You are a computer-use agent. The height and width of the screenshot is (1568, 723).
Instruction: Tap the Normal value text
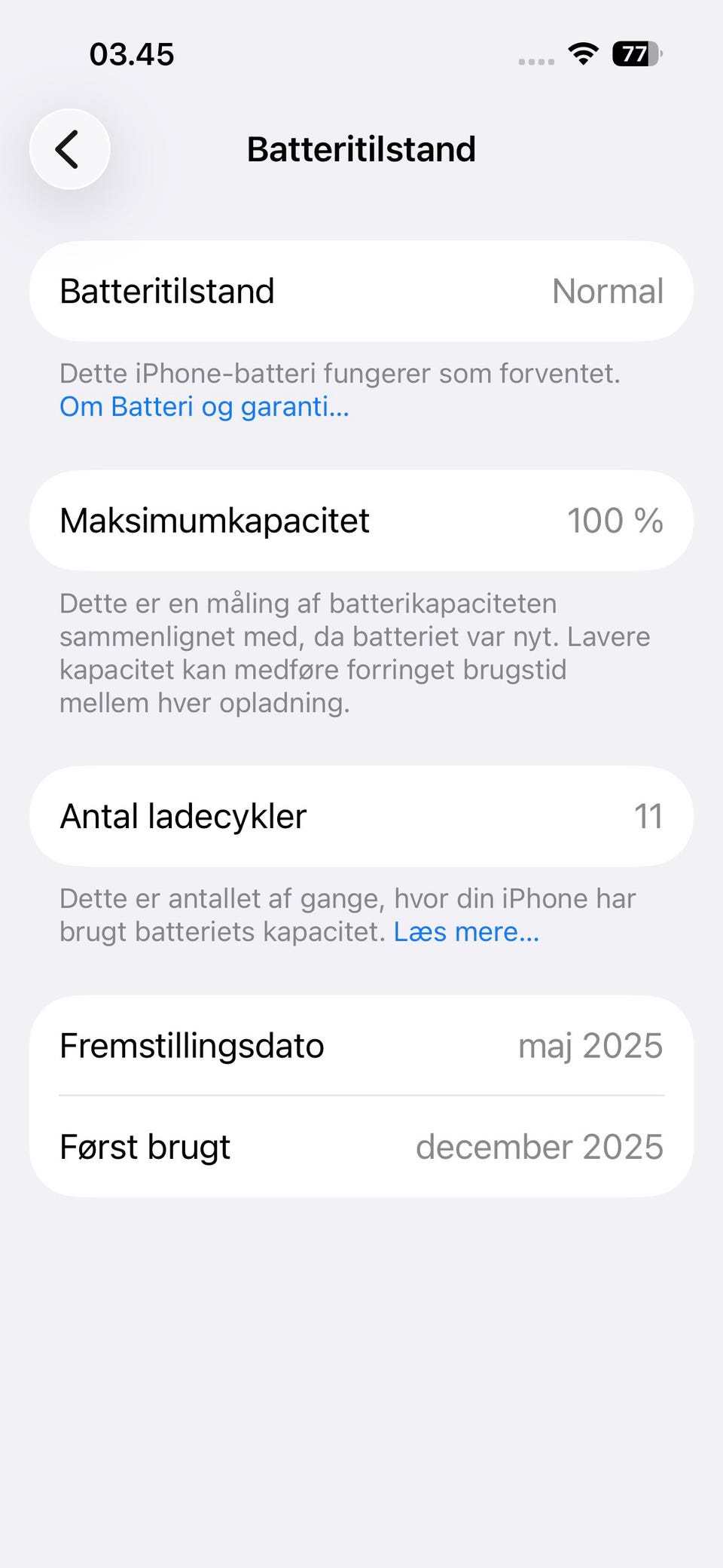[x=607, y=290]
